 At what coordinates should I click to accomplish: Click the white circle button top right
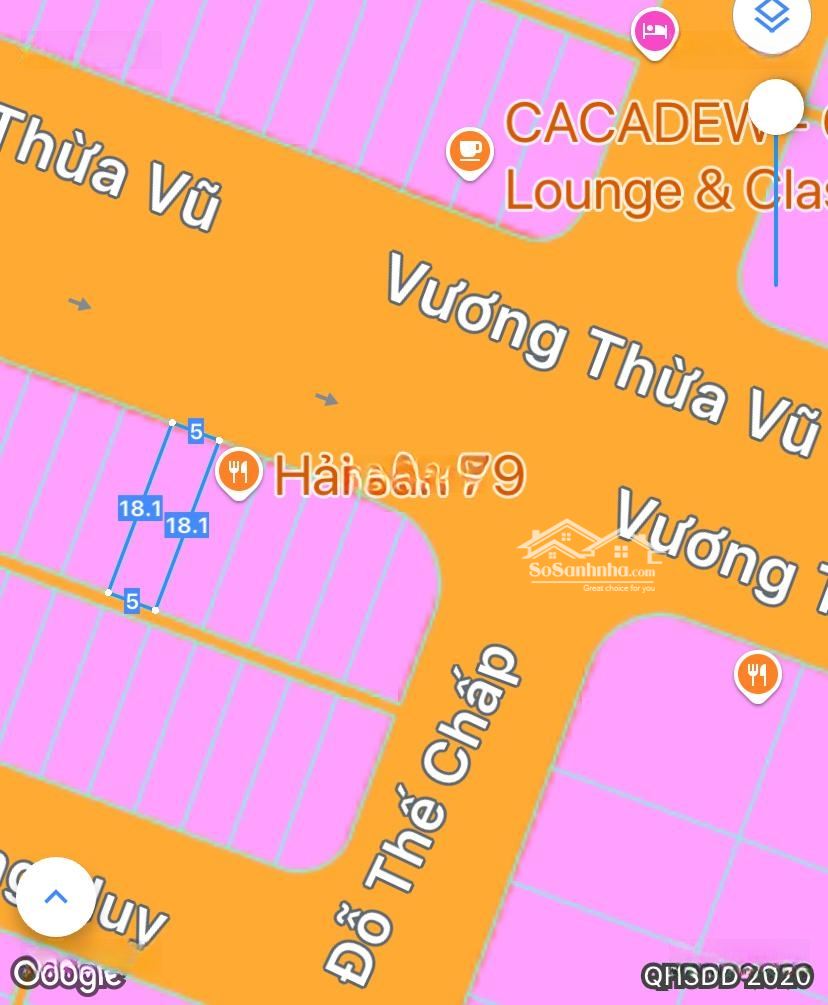point(776,105)
